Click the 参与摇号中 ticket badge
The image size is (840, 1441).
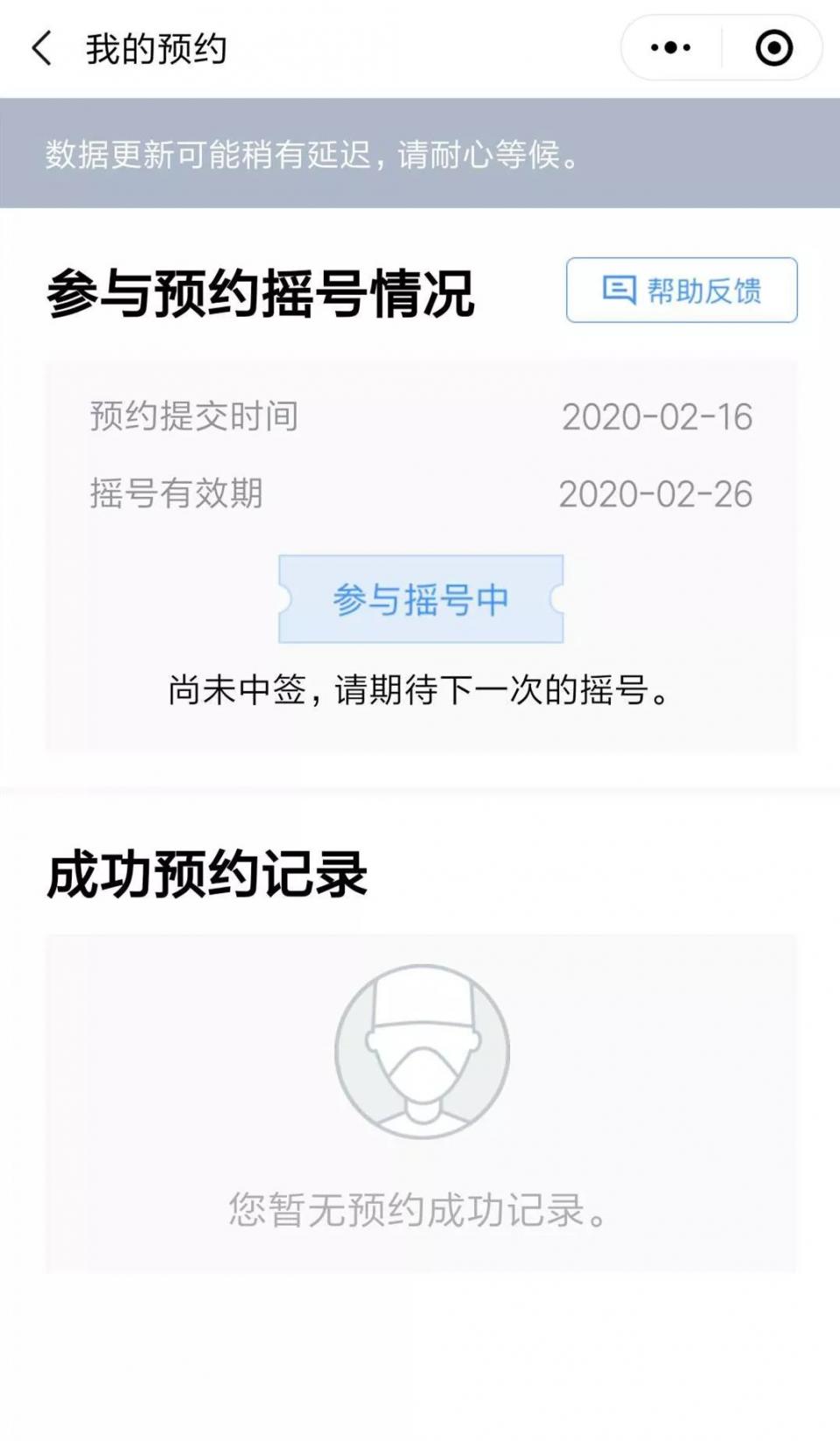click(420, 598)
